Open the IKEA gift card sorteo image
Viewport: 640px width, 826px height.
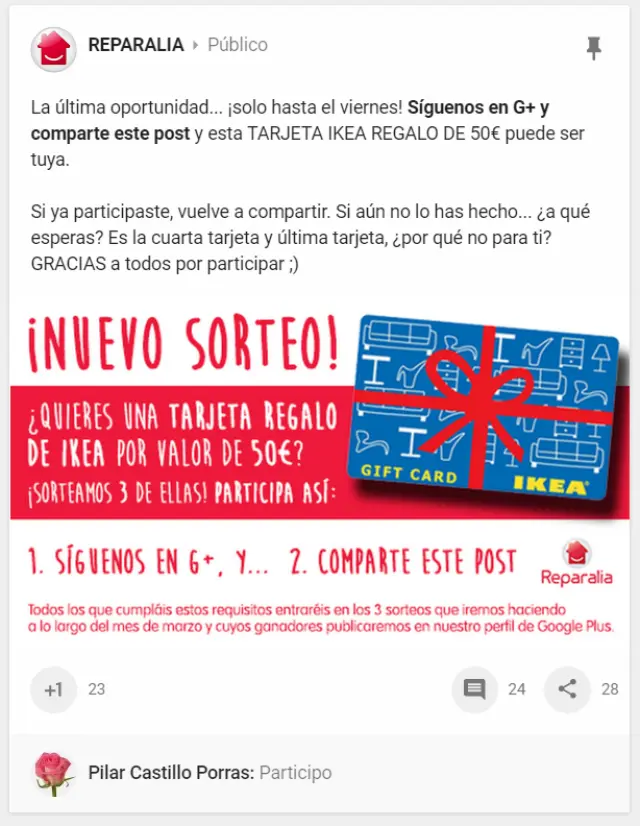(320, 470)
